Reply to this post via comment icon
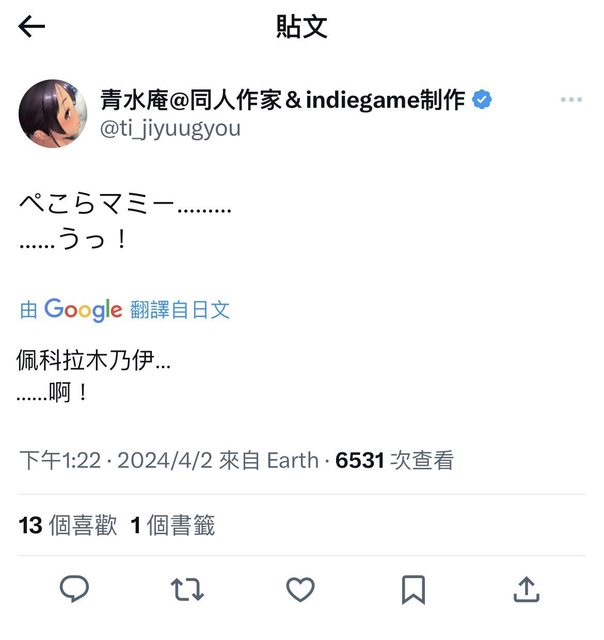This screenshot has width=604, height=640. (74, 589)
